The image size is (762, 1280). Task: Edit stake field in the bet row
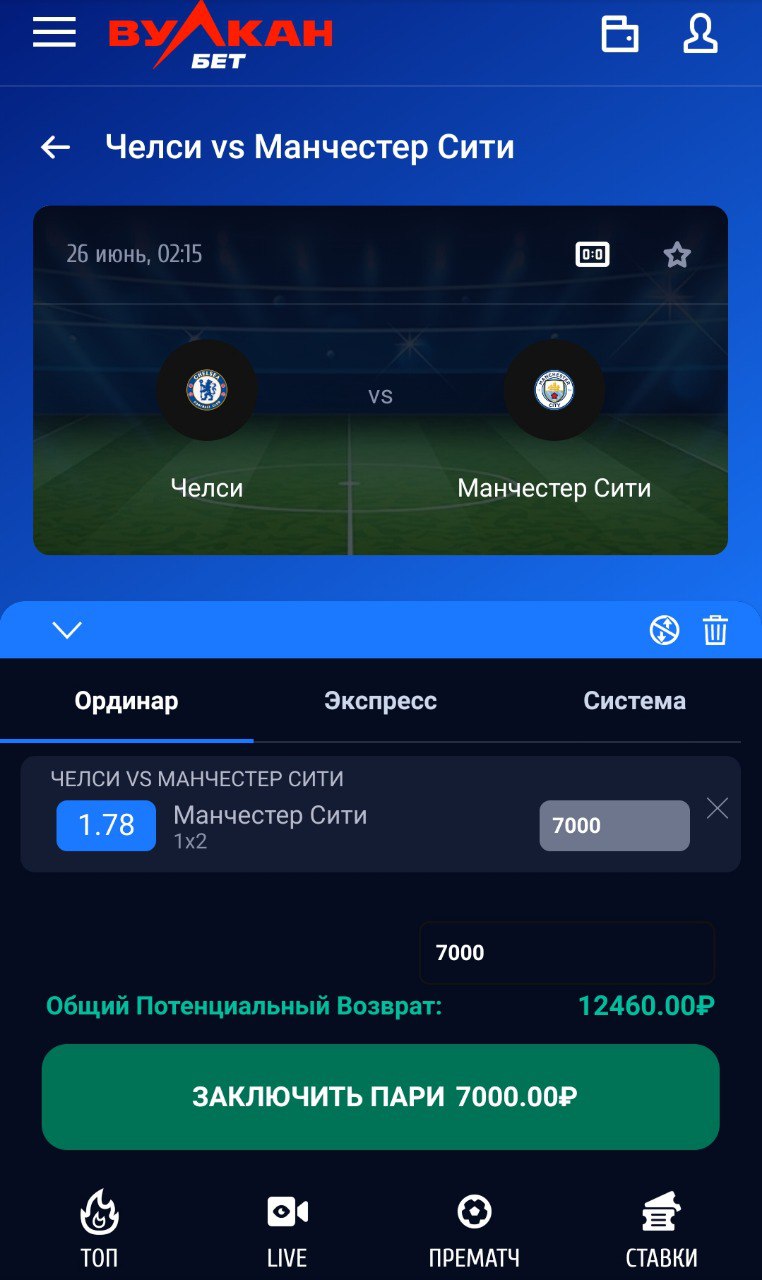(x=614, y=826)
